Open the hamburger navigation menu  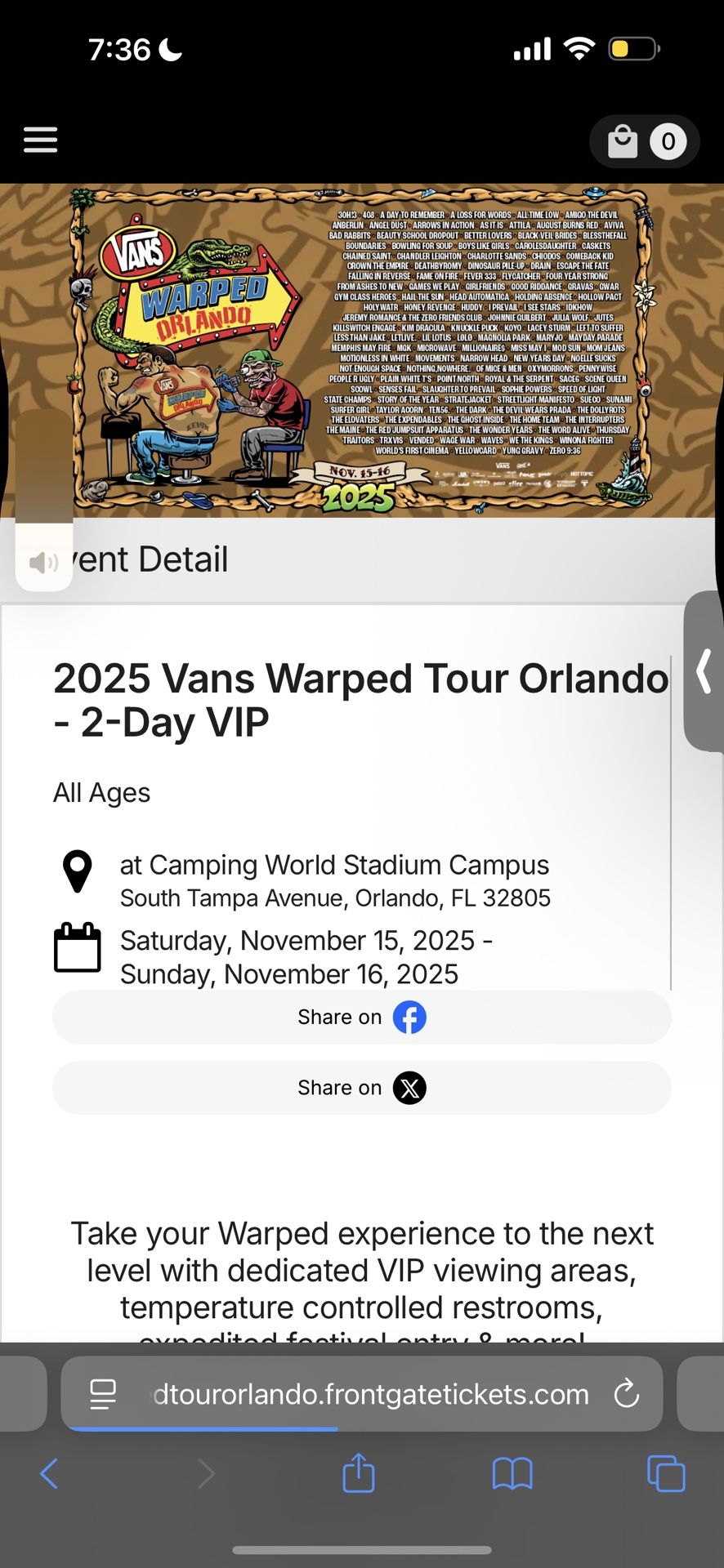pos(40,140)
